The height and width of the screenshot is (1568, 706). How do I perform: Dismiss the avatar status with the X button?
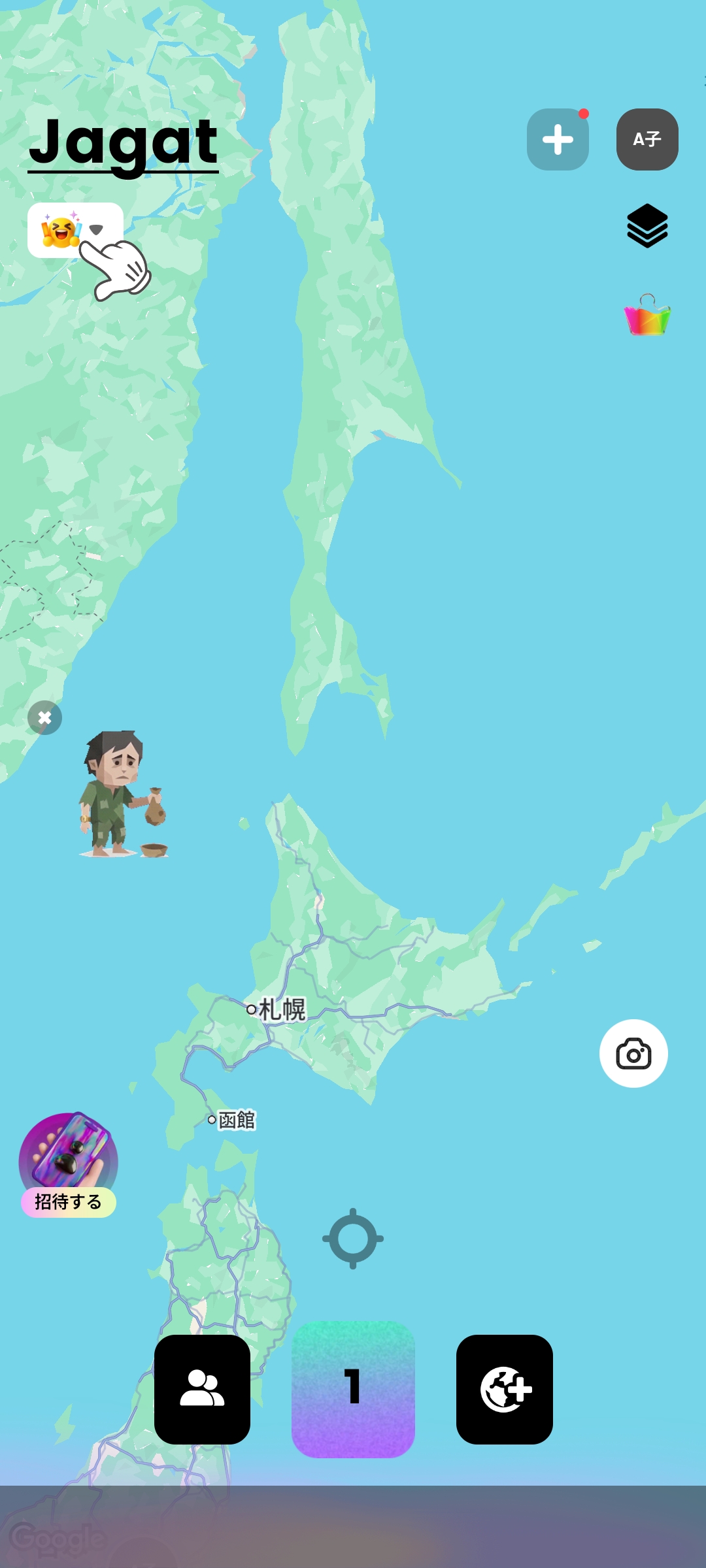(x=44, y=717)
